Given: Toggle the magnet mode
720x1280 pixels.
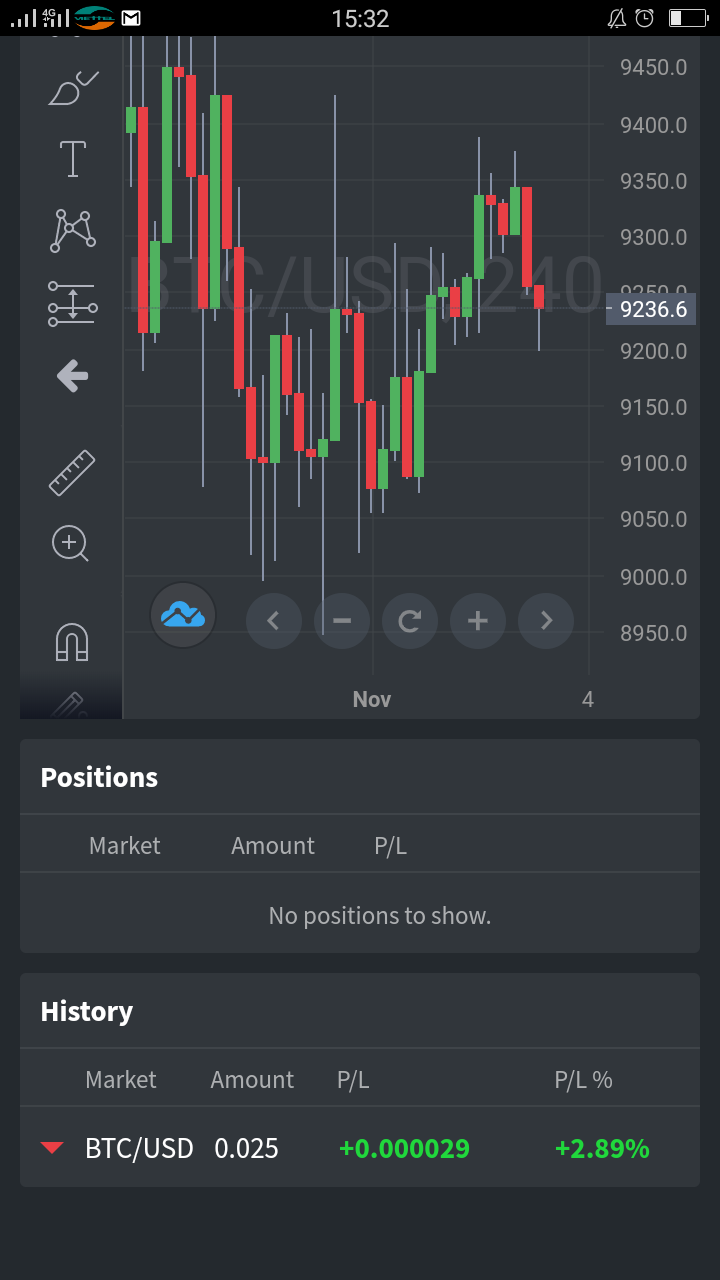Looking at the screenshot, I should tap(72, 641).
